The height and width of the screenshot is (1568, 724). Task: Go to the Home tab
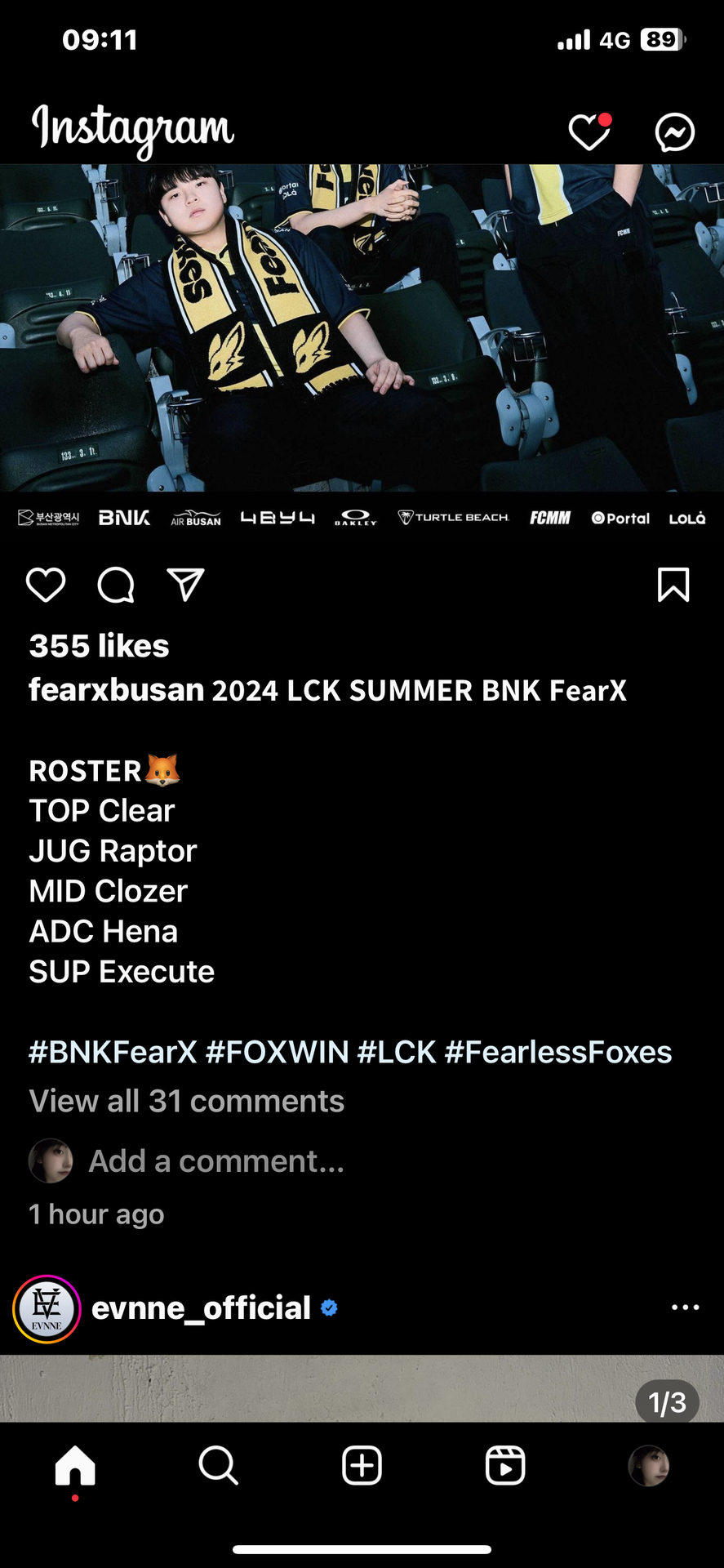click(x=75, y=1465)
